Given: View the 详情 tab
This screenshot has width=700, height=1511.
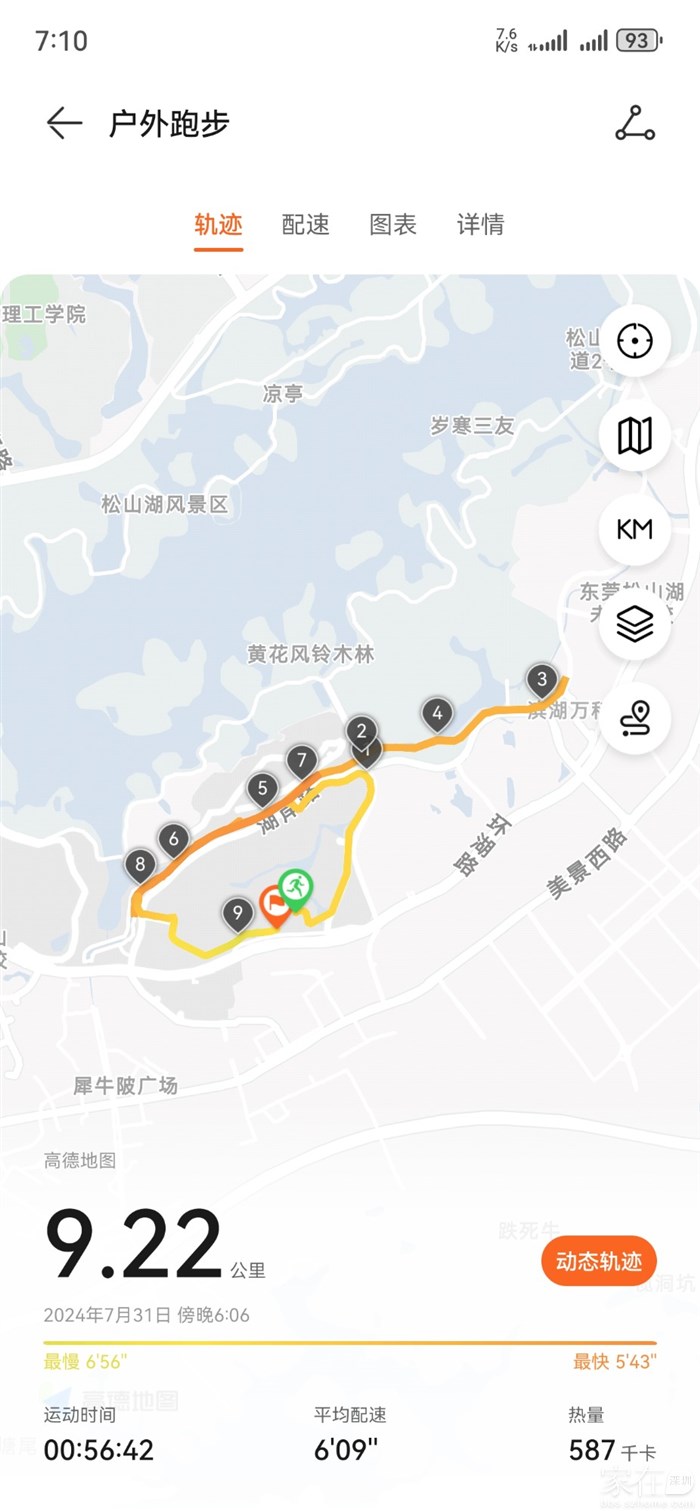Looking at the screenshot, I should (x=480, y=225).
